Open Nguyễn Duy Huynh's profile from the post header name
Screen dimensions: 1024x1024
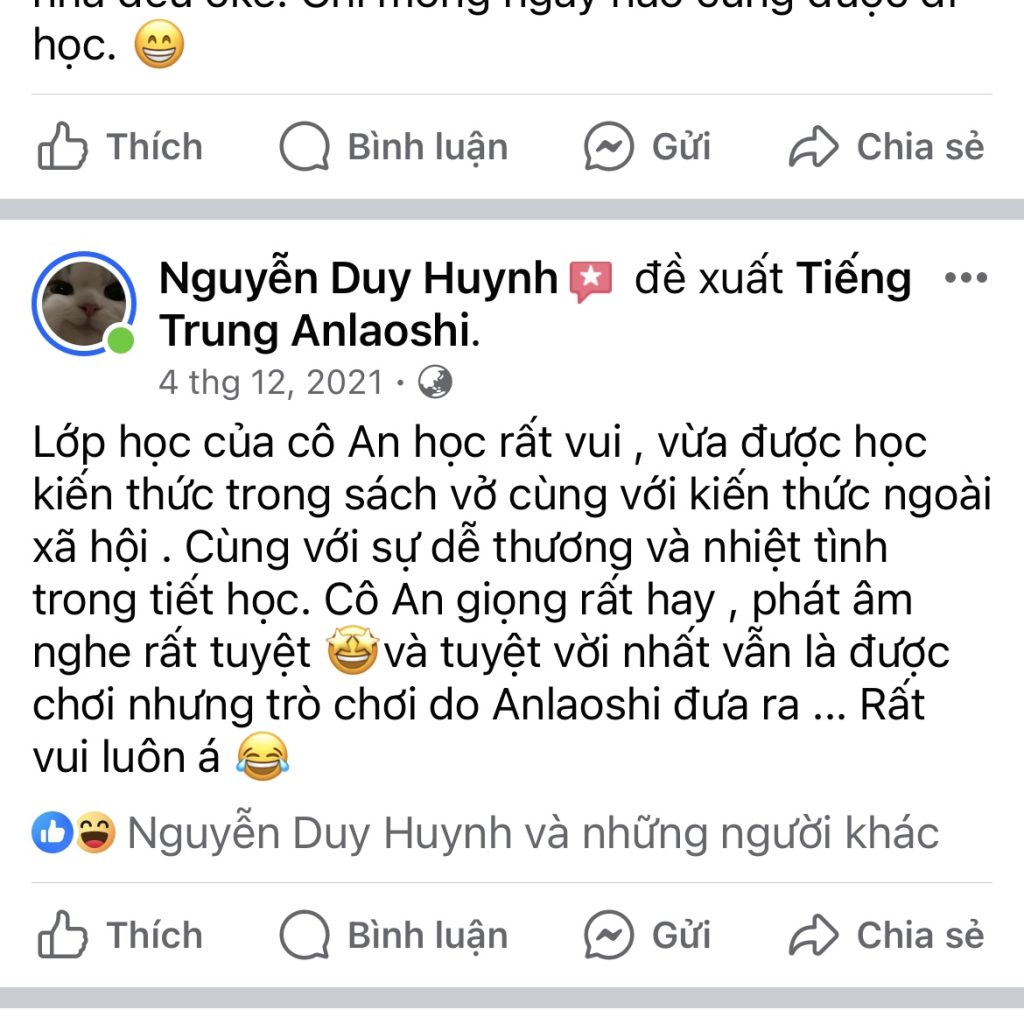click(x=358, y=280)
